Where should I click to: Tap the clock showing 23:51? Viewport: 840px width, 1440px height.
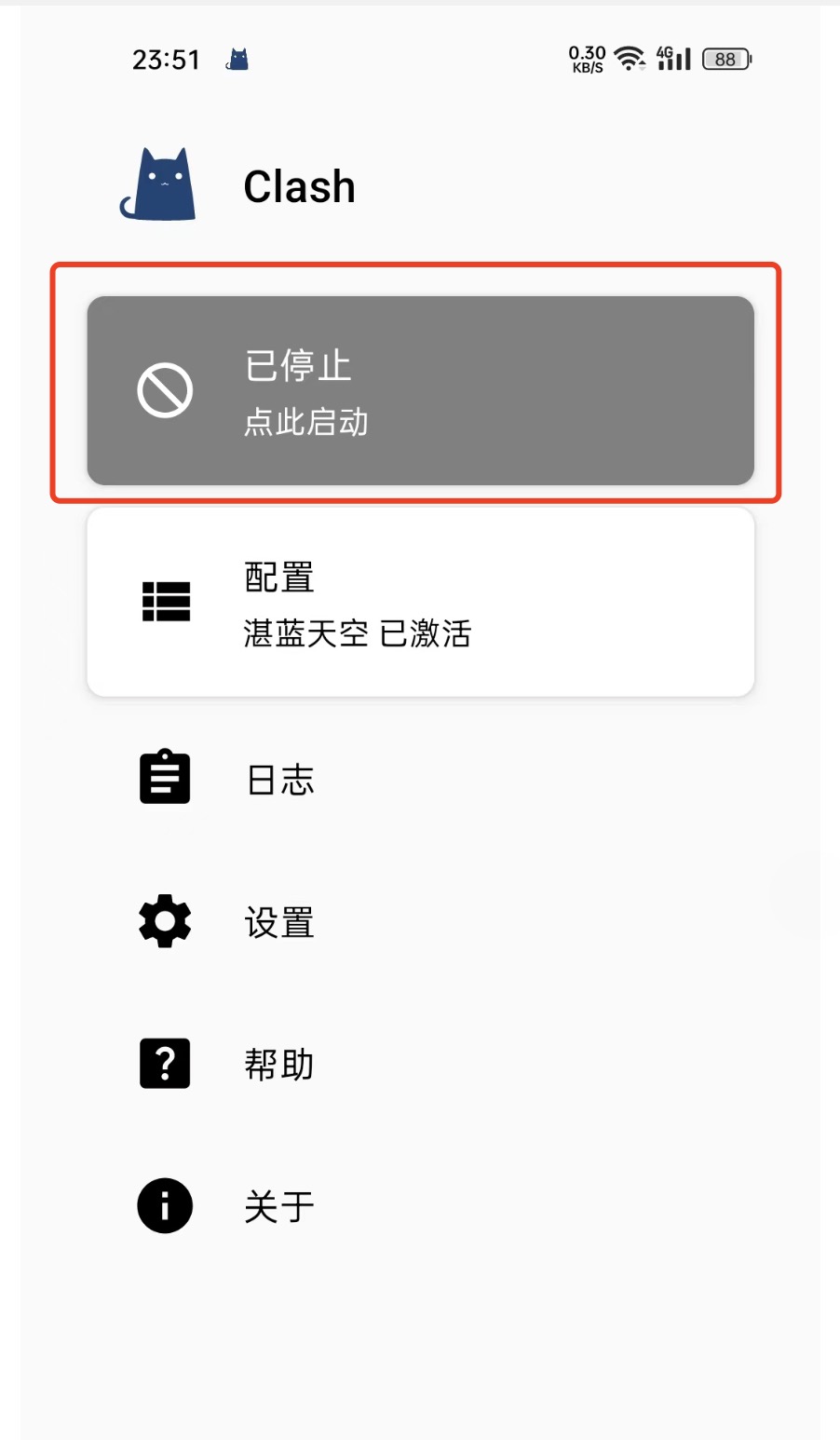click(x=168, y=59)
